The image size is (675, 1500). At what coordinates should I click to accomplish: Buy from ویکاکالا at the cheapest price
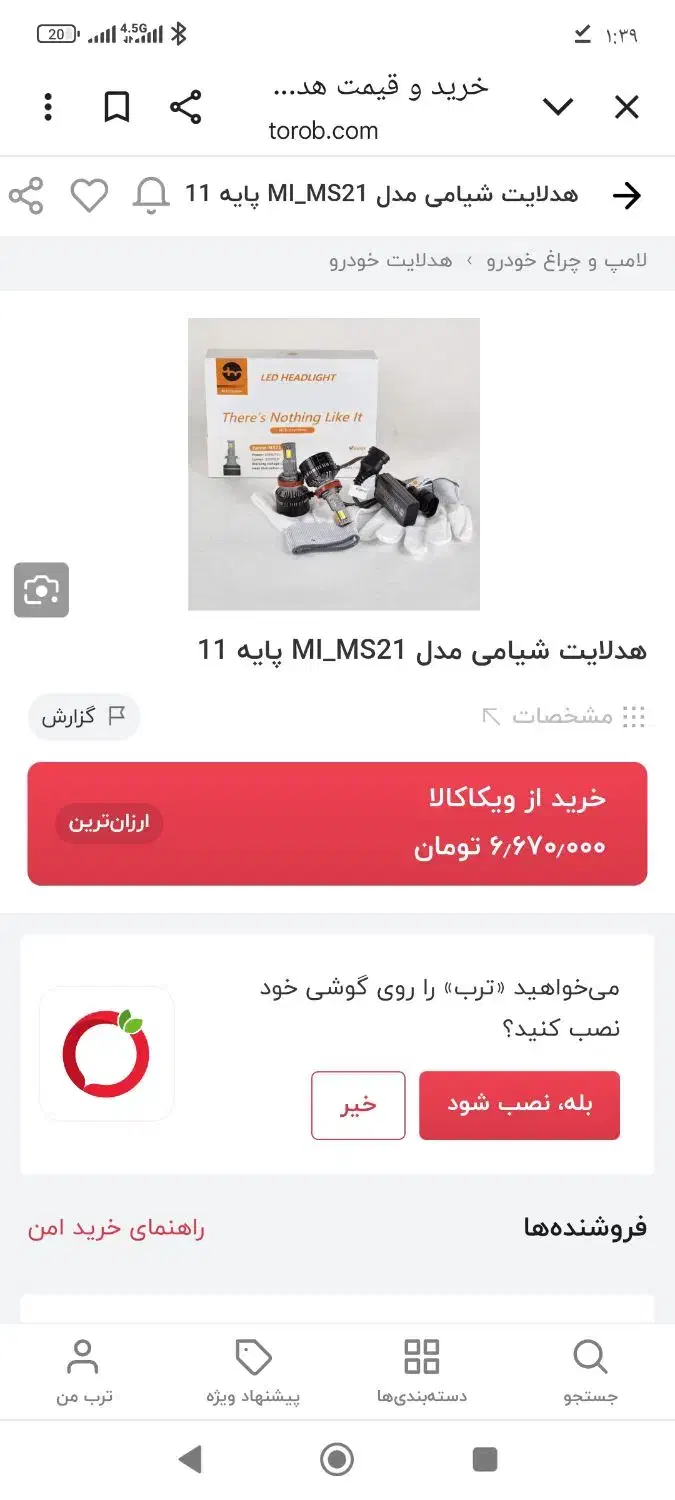tap(337, 824)
